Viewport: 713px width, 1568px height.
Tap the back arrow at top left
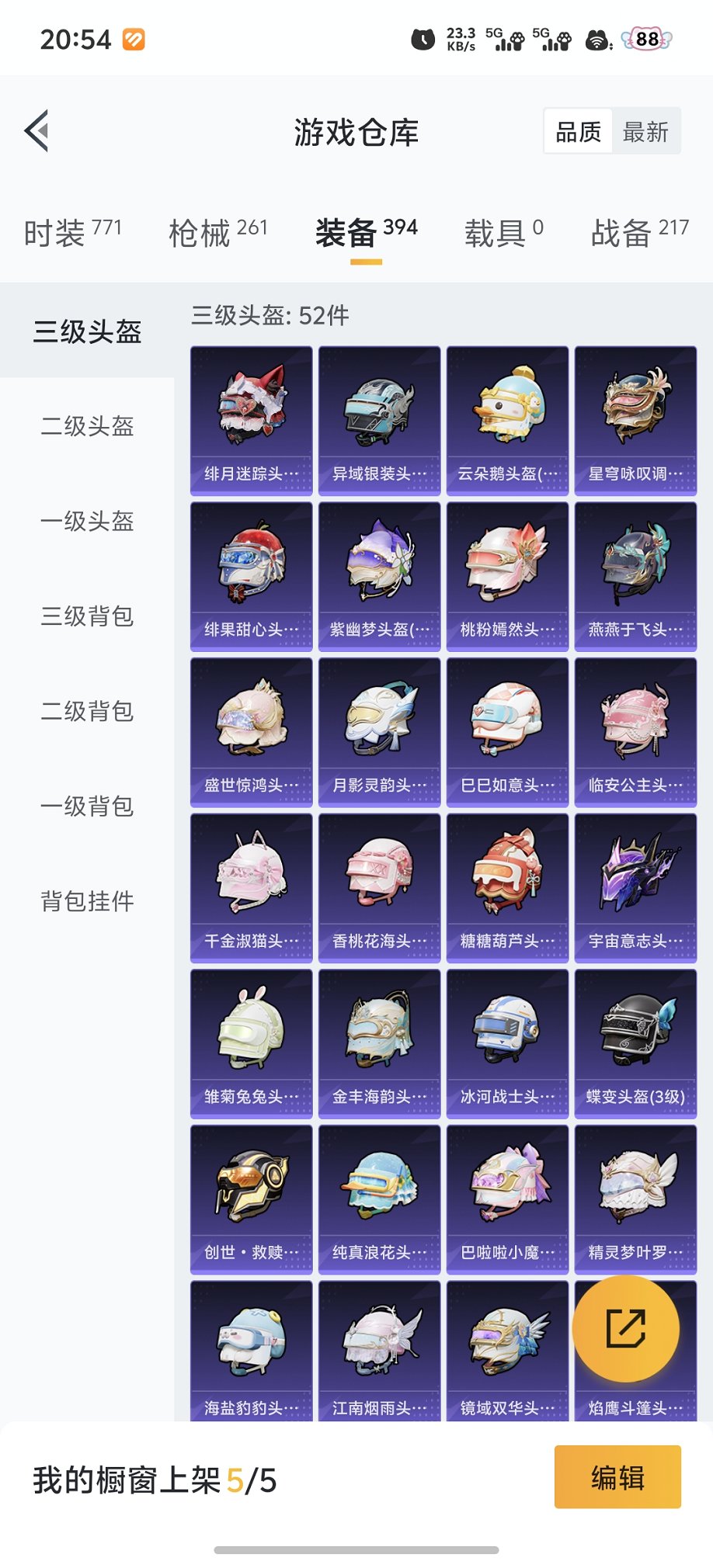[x=35, y=130]
